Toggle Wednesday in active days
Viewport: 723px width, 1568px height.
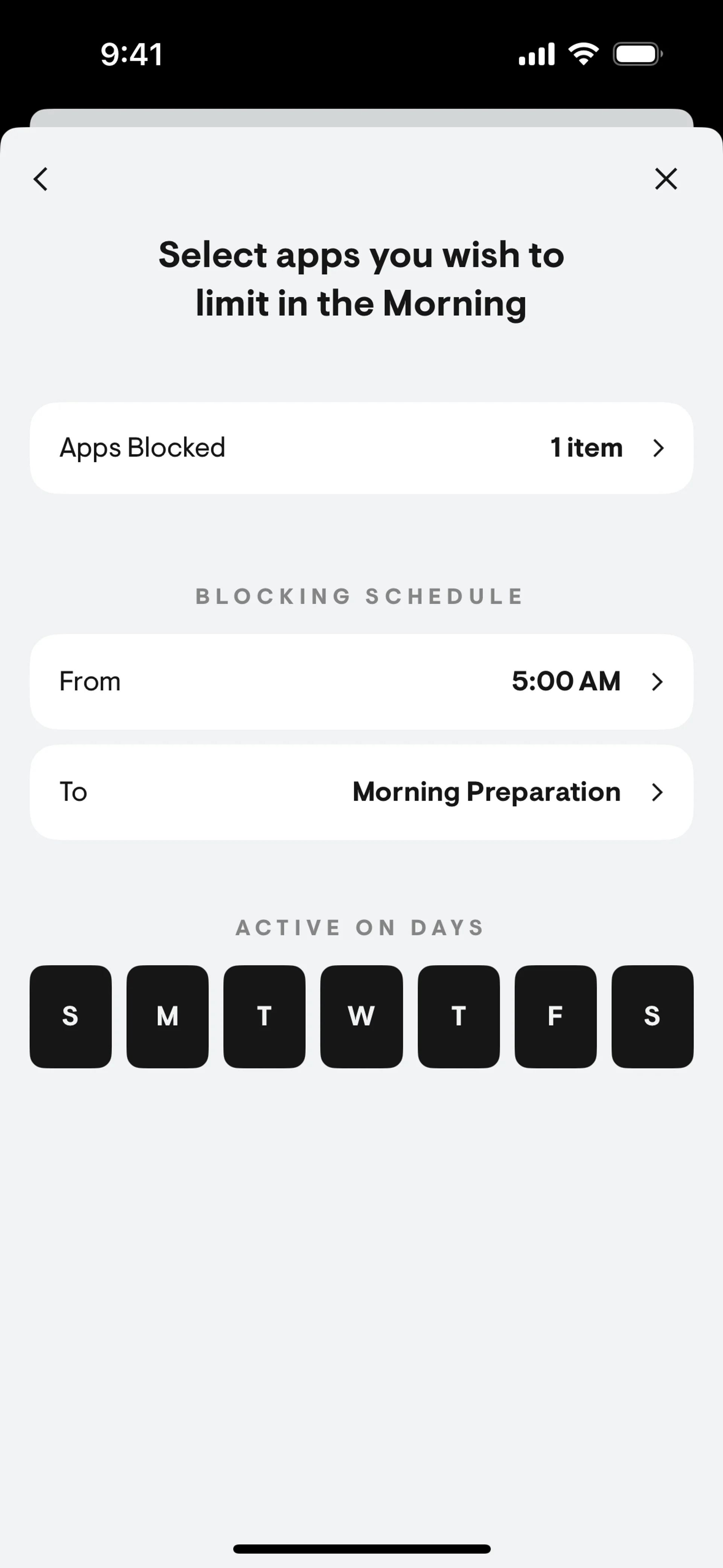[x=361, y=1016]
